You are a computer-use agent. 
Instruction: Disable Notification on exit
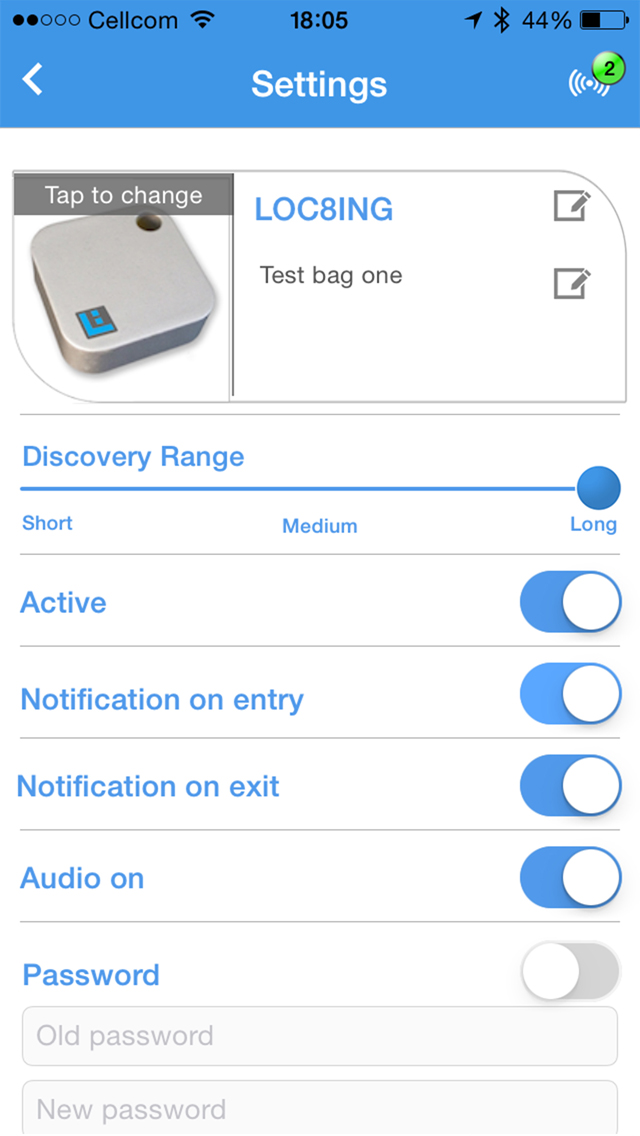coord(570,786)
